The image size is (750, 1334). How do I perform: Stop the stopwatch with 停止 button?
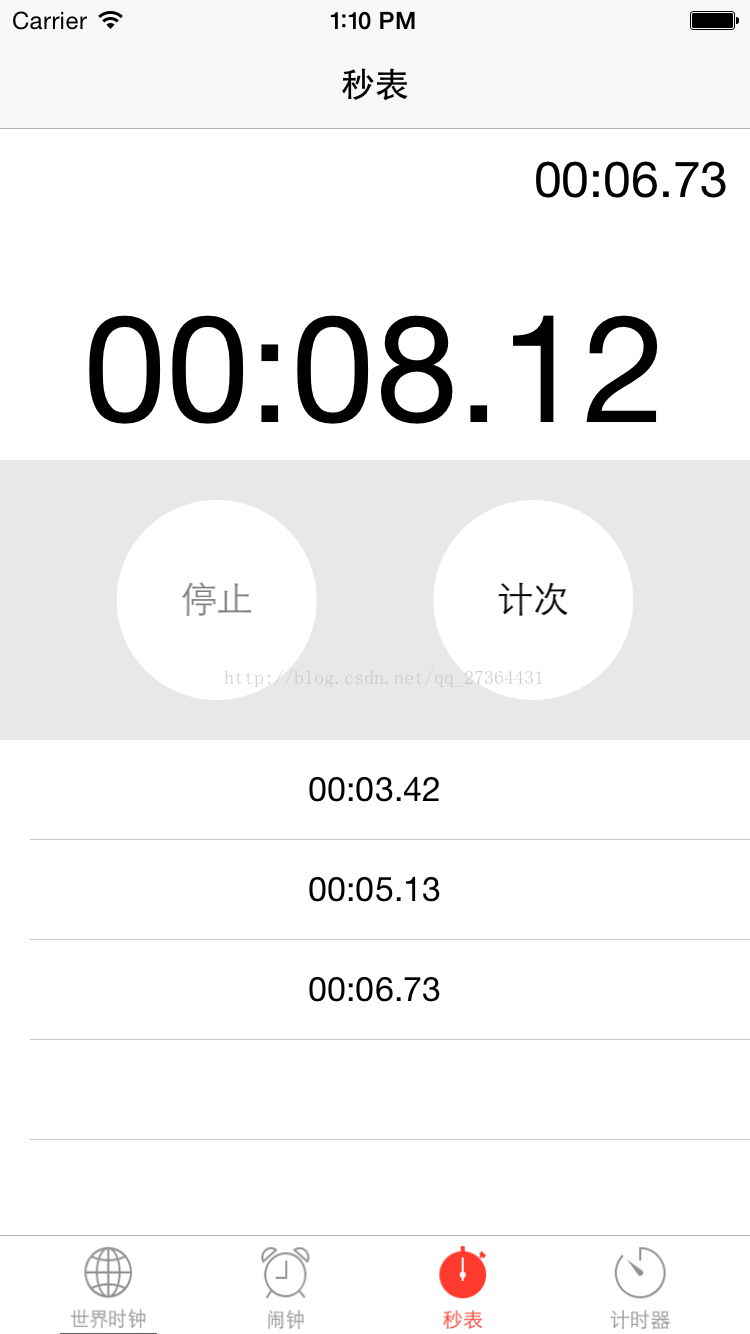[217, 600]
